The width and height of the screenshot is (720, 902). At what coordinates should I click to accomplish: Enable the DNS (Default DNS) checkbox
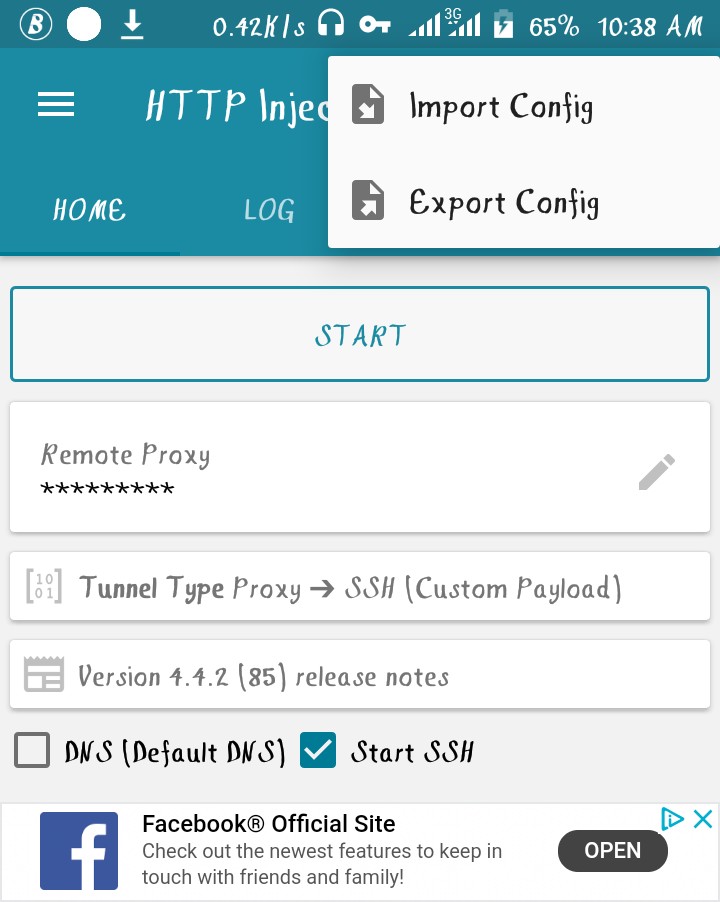(33, 751)
